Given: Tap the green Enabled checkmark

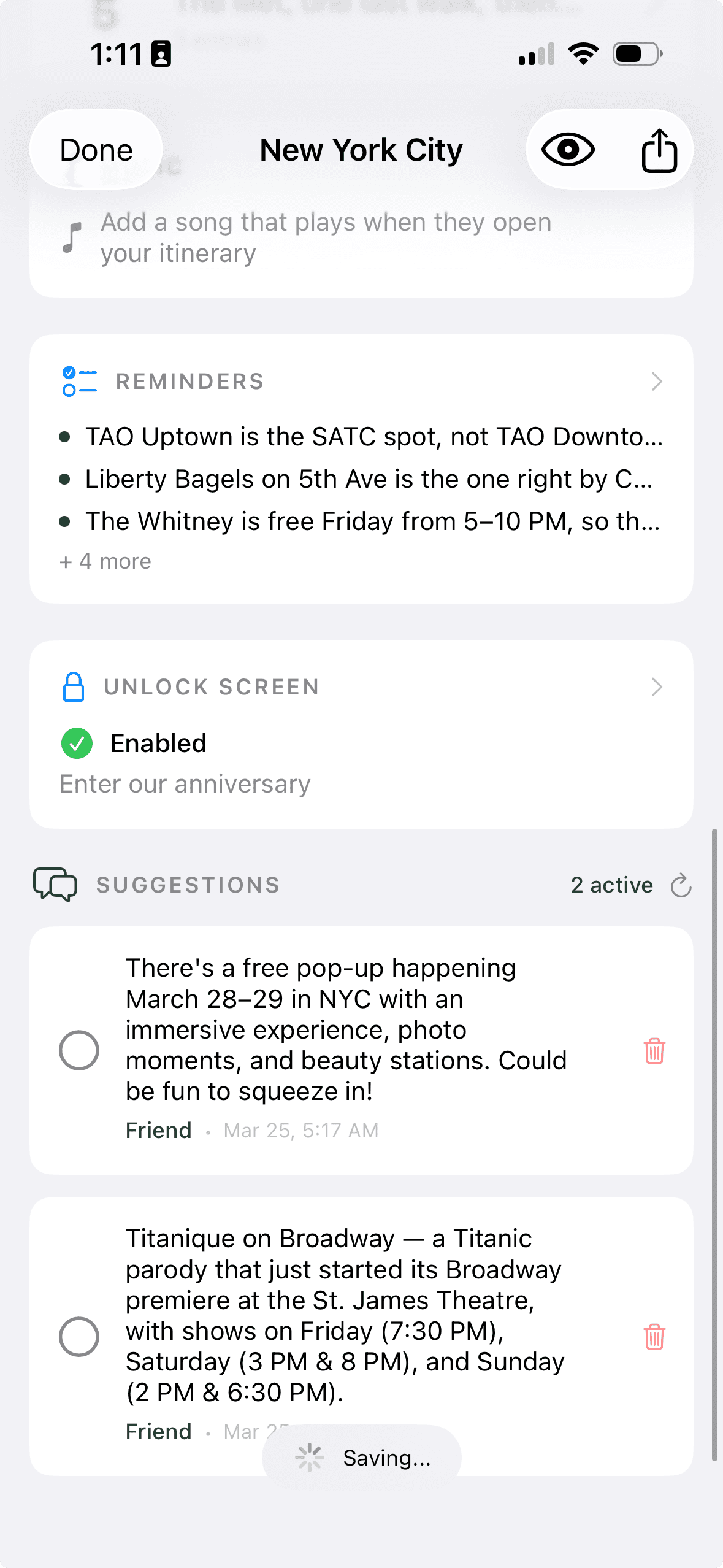Looking at the screenshot, I should click(x=77, y=743).
